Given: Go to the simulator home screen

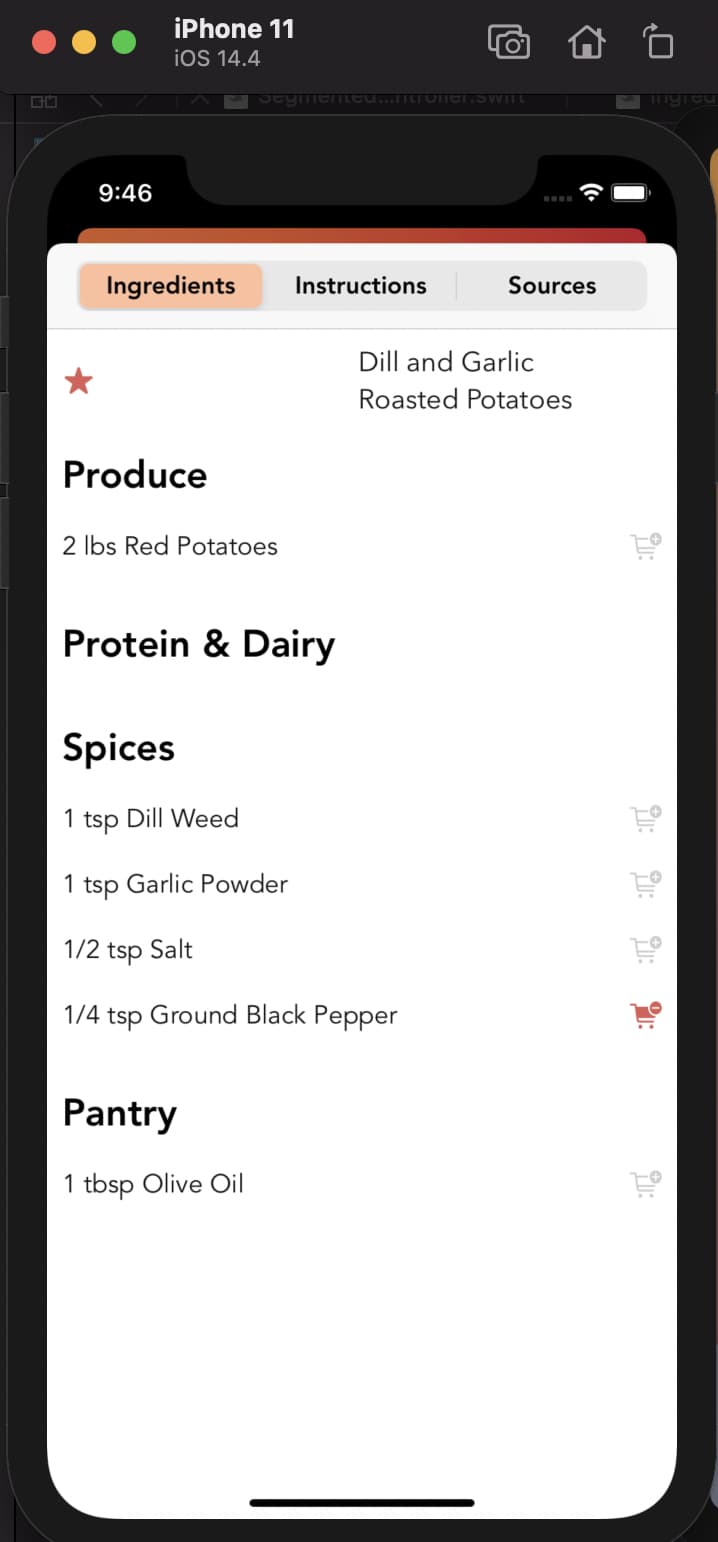Looking at the screenshot, I should point(586,43).
